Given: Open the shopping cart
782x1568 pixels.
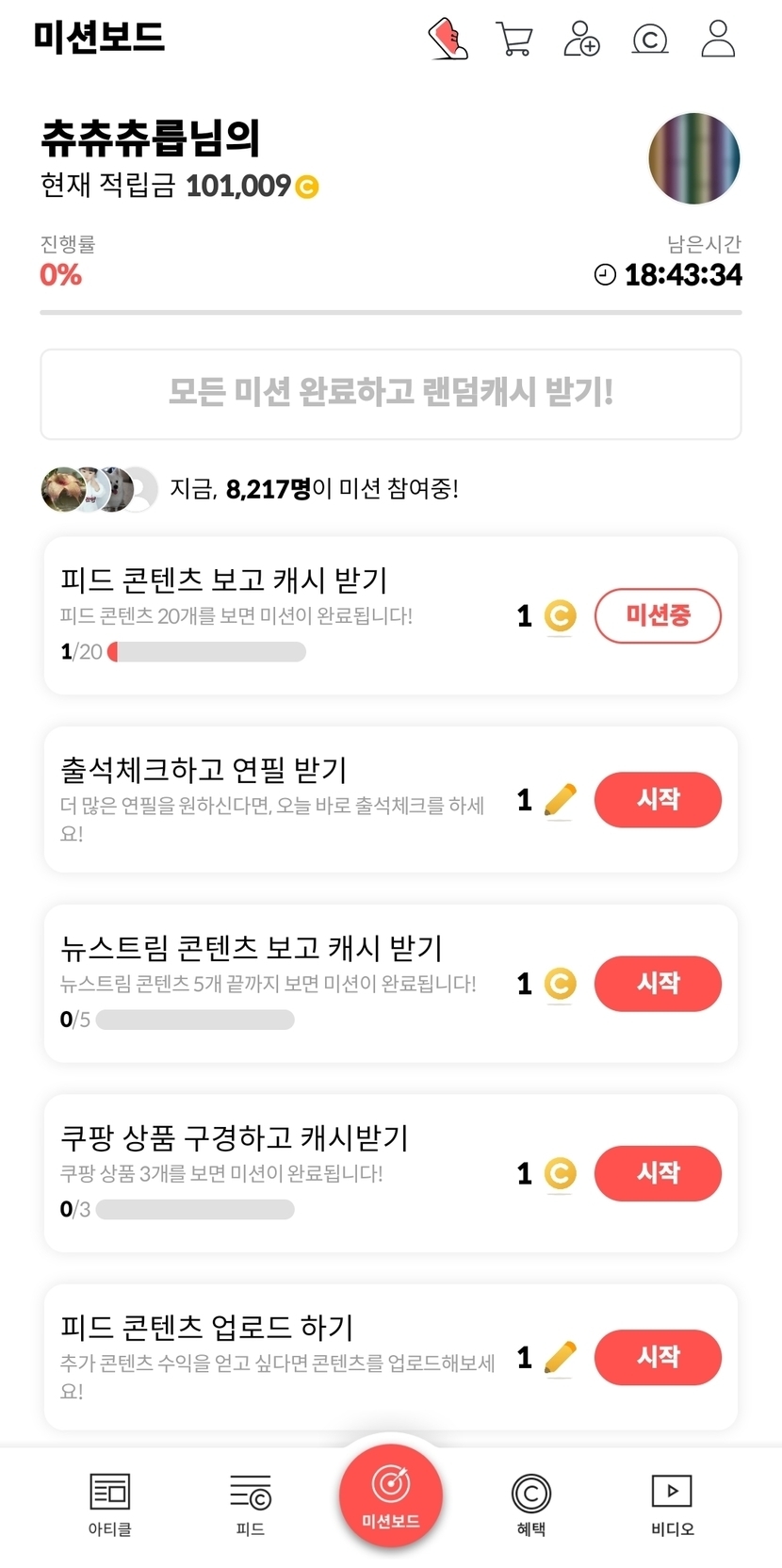Looking at the screenshot, I should [514, 40].
